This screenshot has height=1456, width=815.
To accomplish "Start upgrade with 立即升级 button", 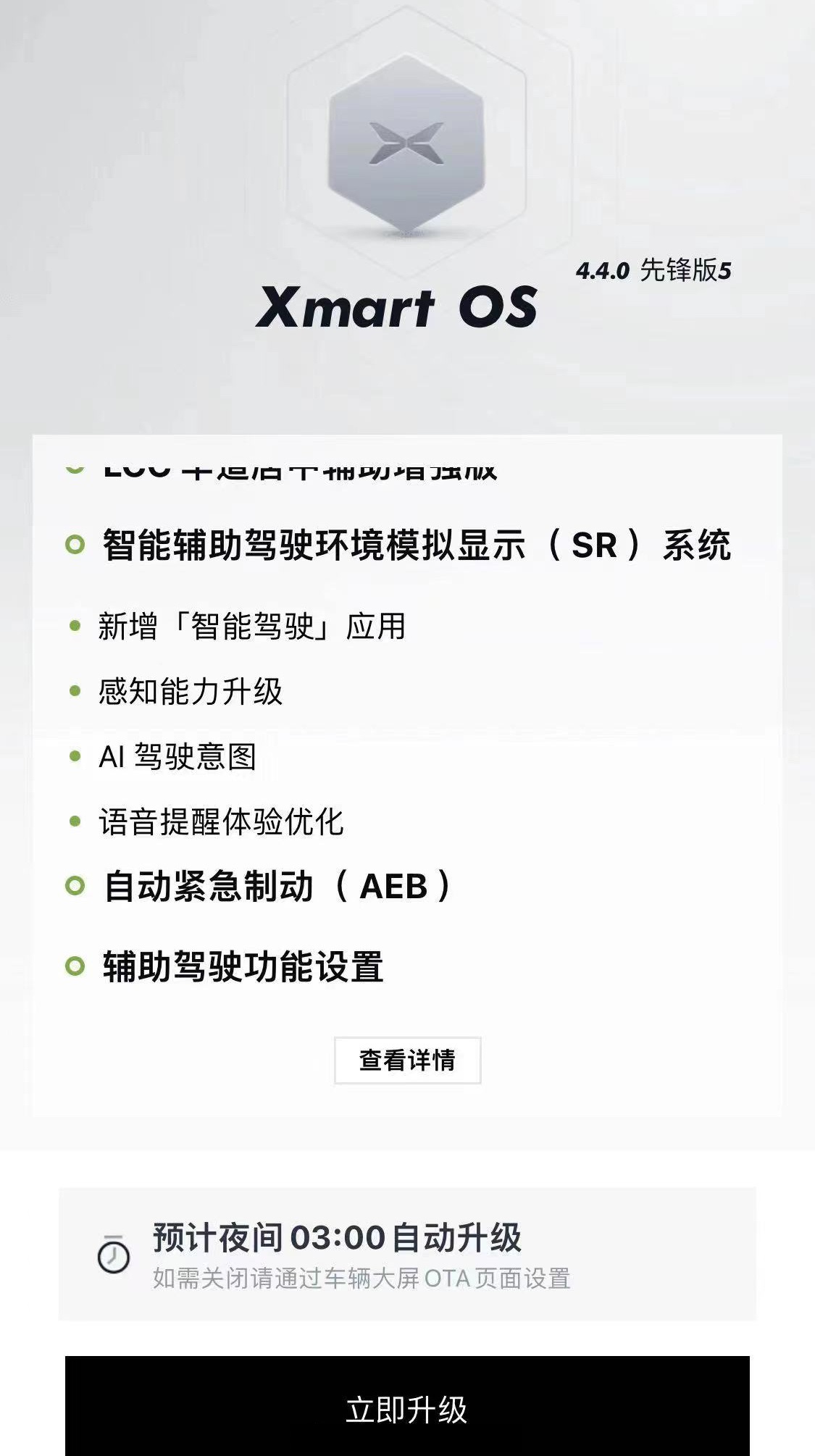I will [x=407, y=1409].
